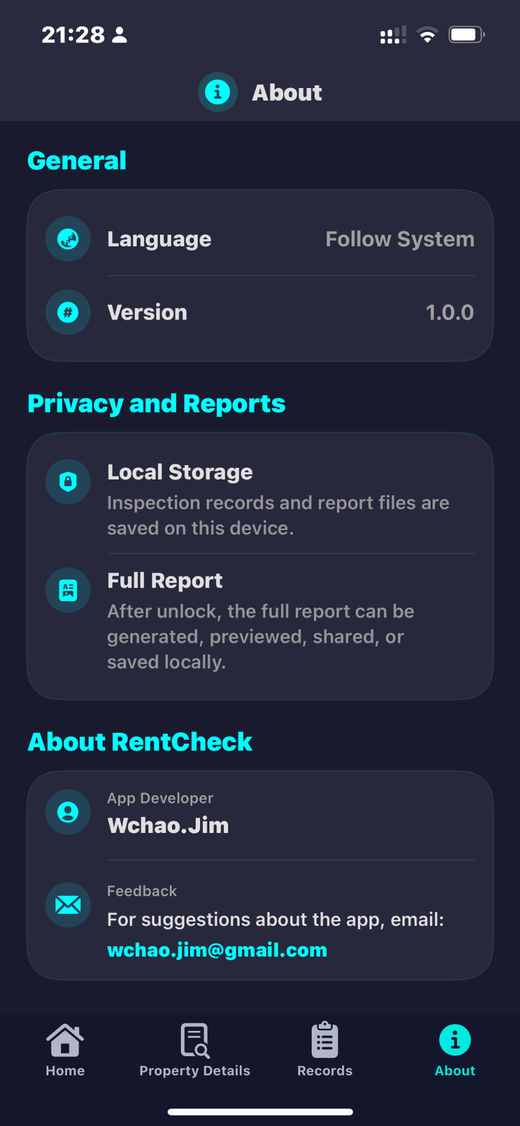
Task: Go to the Property Details tab
Action: pos(195,1050)
